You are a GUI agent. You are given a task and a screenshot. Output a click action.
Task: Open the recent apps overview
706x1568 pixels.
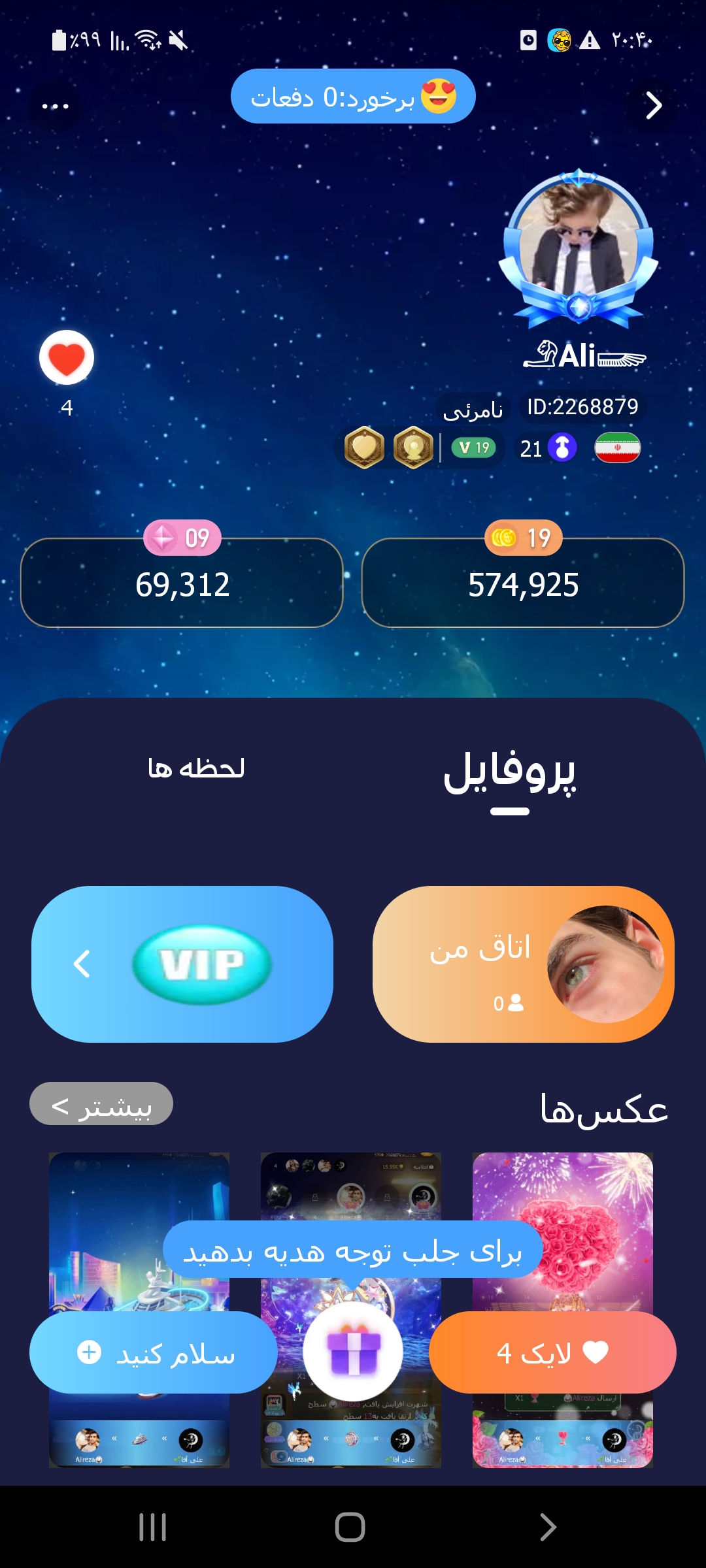(x=153, y=1527)
